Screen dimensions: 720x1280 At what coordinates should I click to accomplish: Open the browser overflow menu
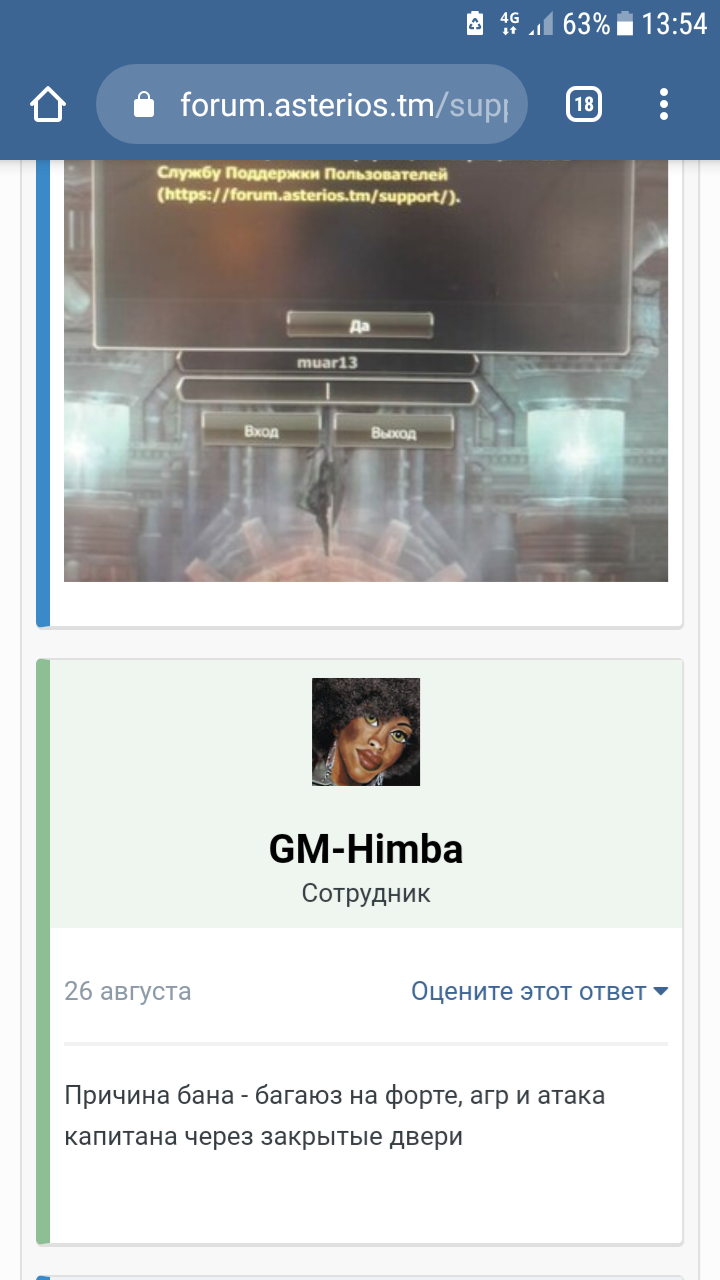pos(664,104)
